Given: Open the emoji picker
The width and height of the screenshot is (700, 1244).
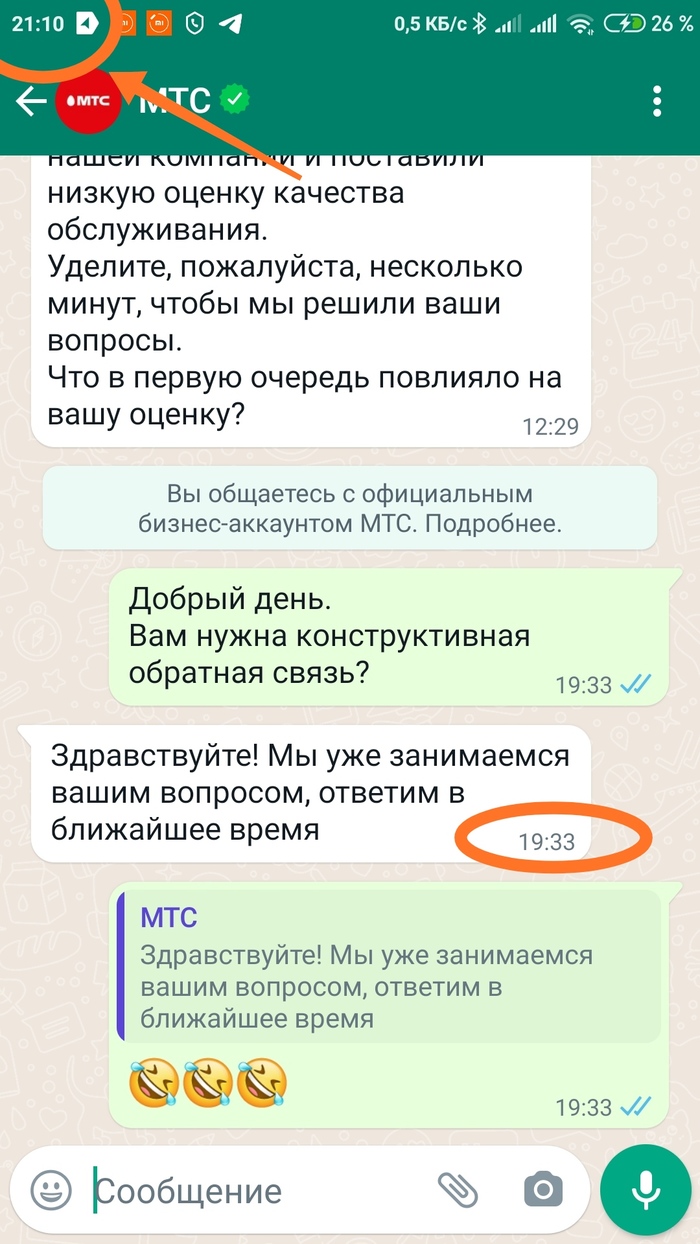Looking at the screenshot, I should click(x=51, y=1190).
